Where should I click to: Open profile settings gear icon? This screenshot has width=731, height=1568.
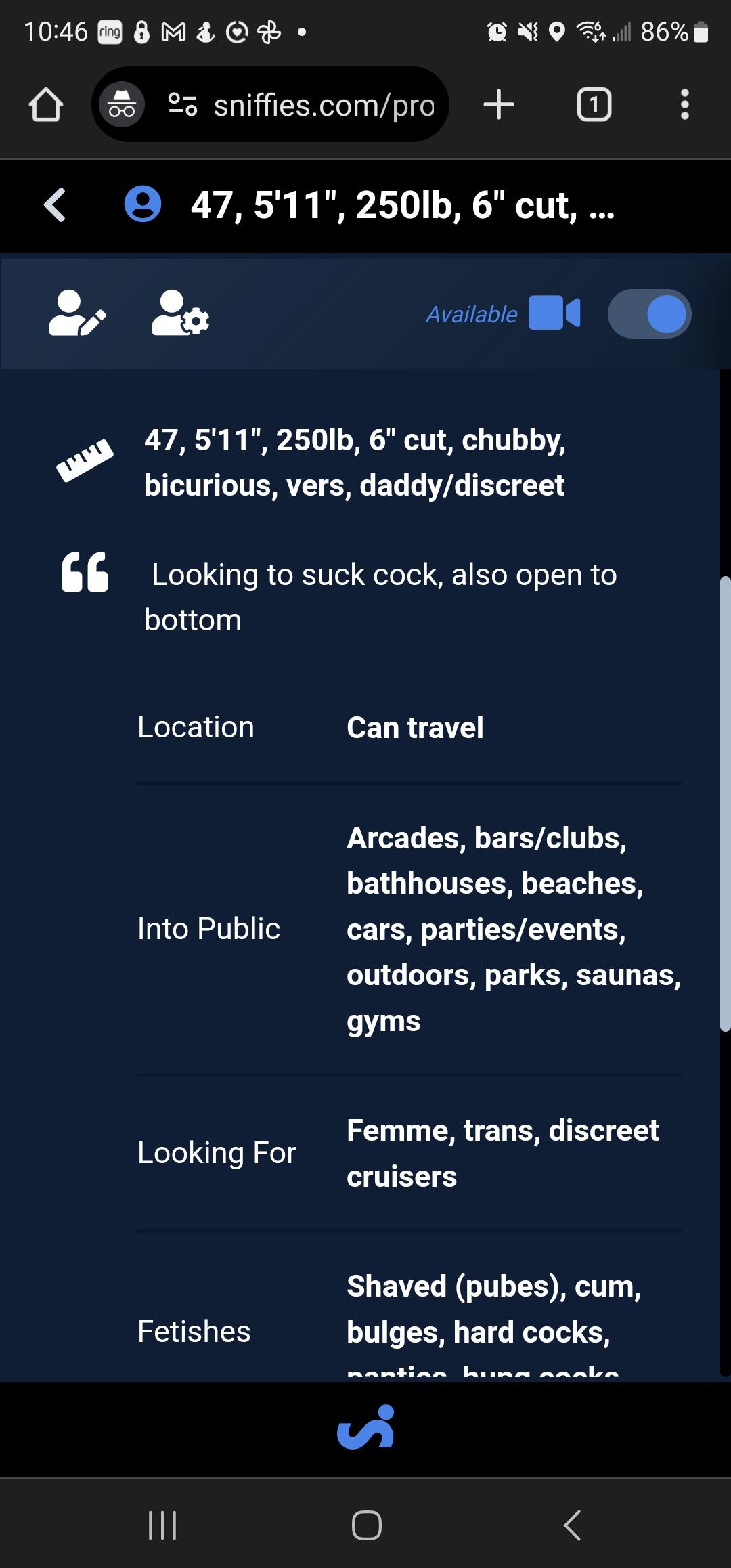[x=180, y=314]
